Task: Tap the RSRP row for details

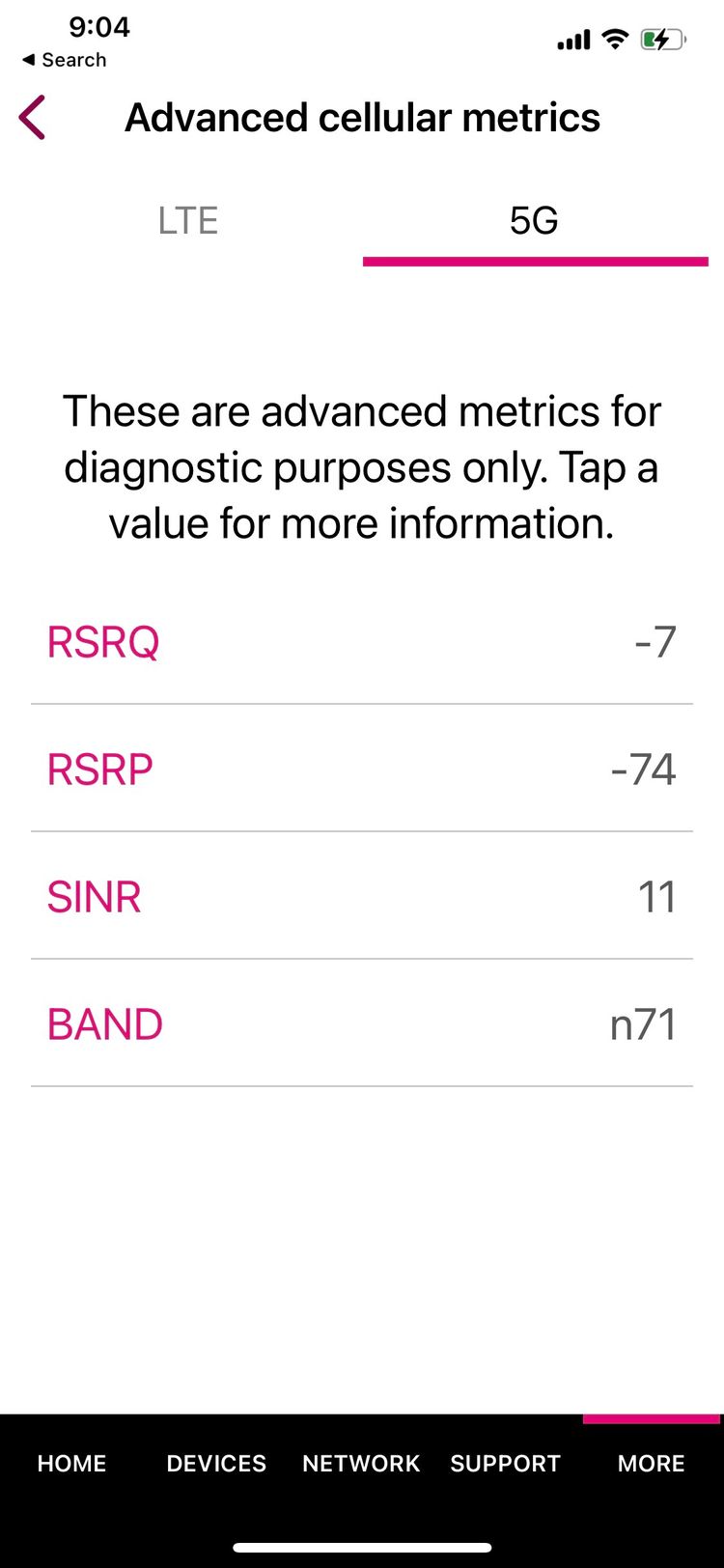Action: click(362, 769)
